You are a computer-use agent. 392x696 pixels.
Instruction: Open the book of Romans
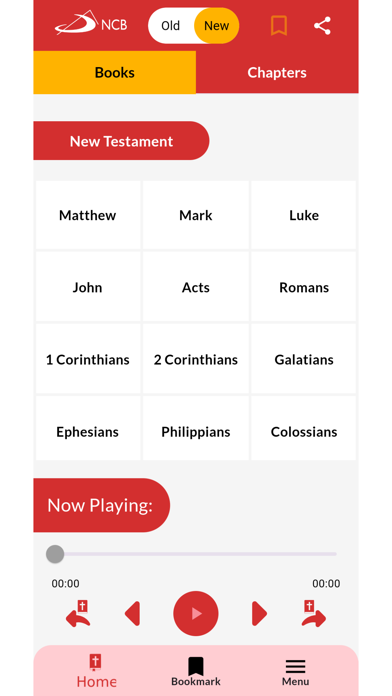coord(304,287)
